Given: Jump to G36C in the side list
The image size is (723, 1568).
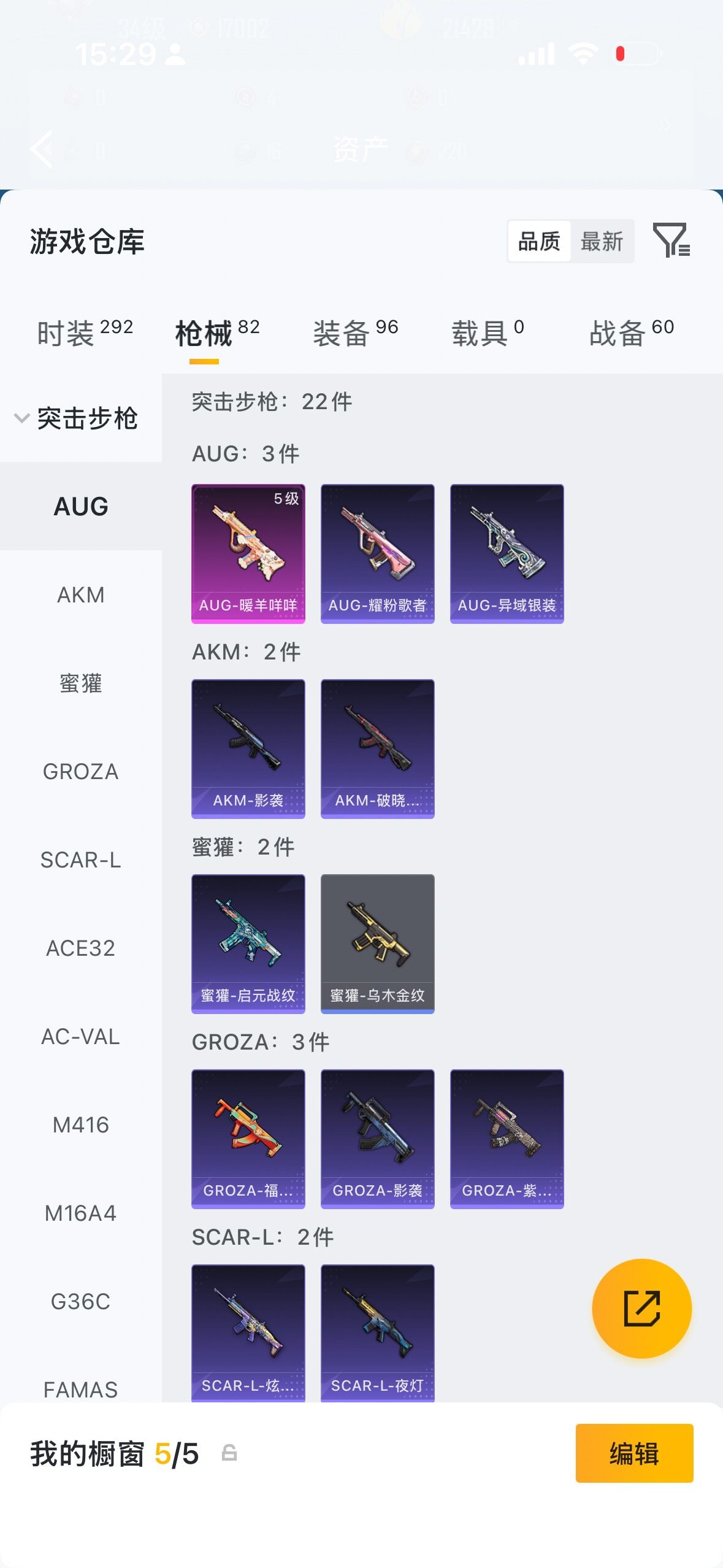Looking at the screenshot, I should (x=81, y=1301).
